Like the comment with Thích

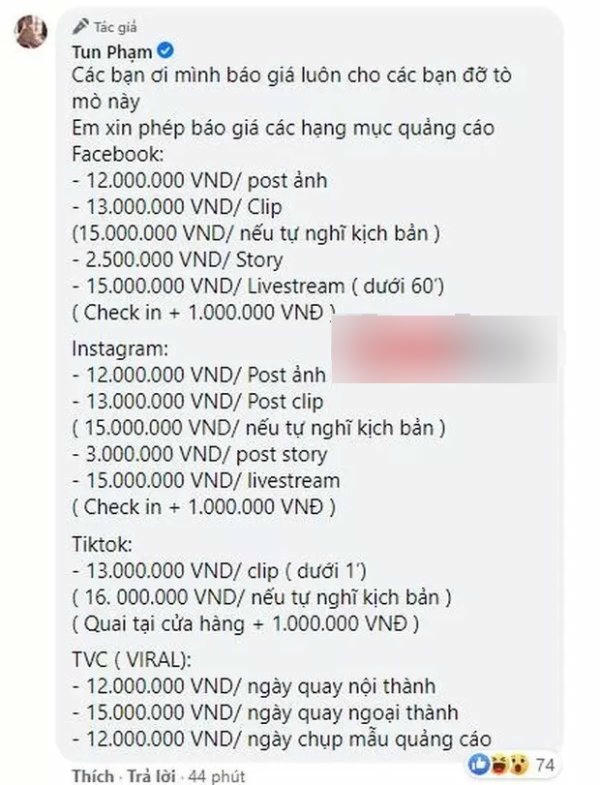pos(91,775)
